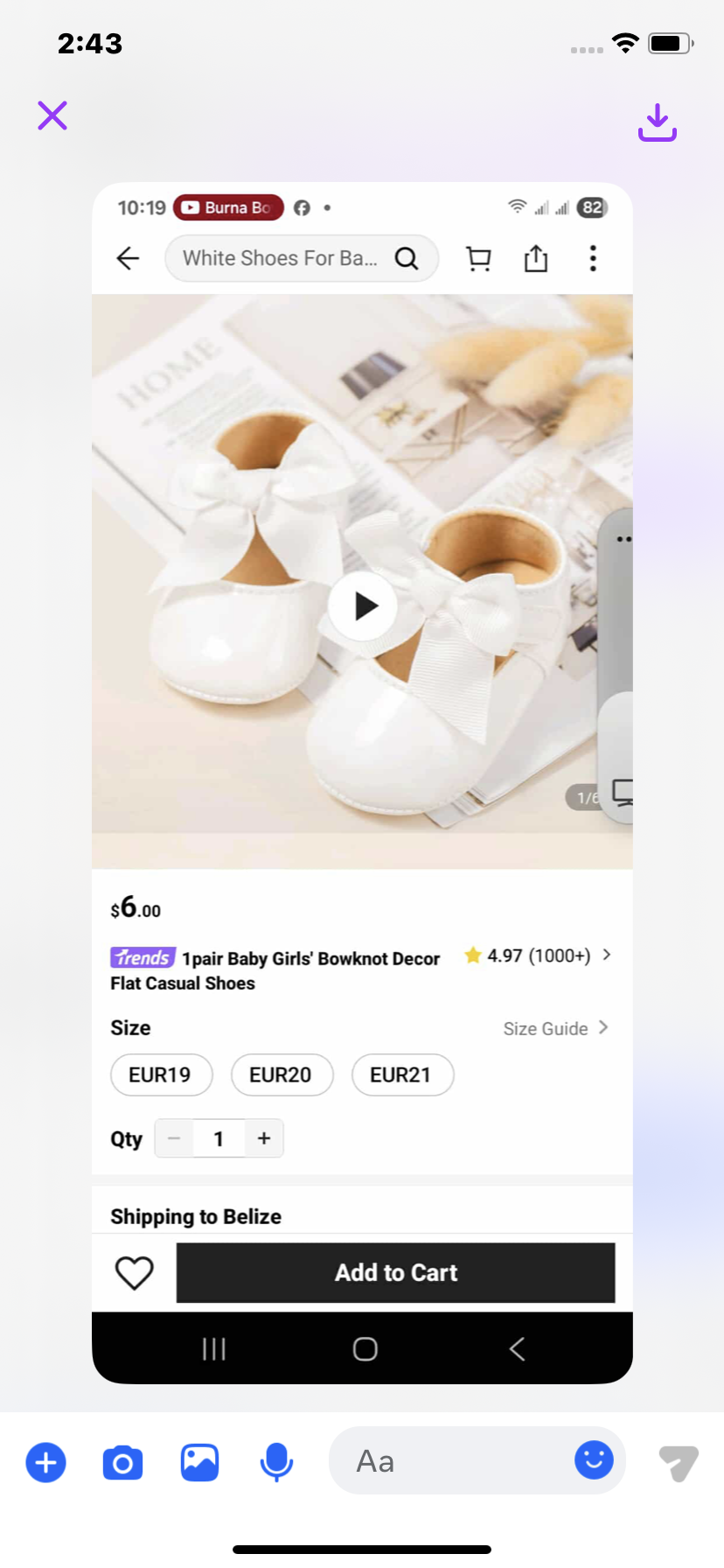This screenshot has height=1568, width=724.
Task: Choose size EUR20
Action: 282,1074
